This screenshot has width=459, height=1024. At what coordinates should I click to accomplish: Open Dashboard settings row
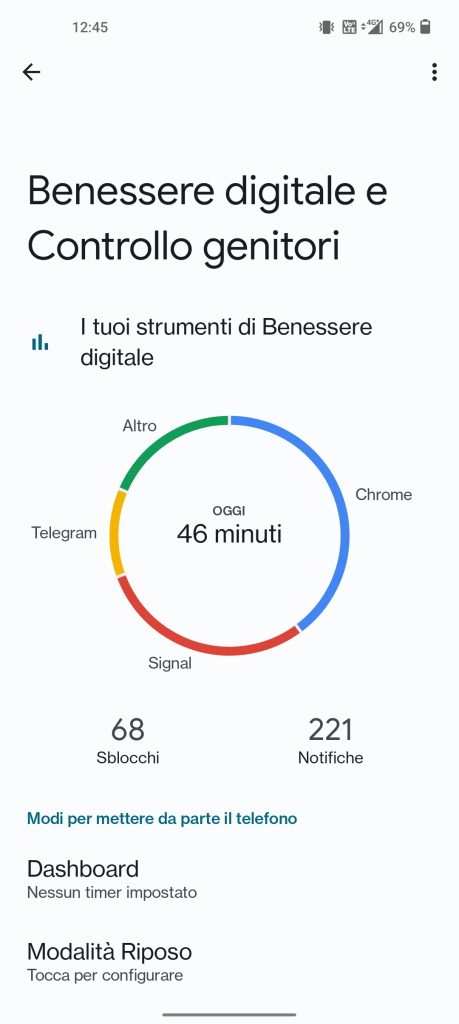coord(229,879)
